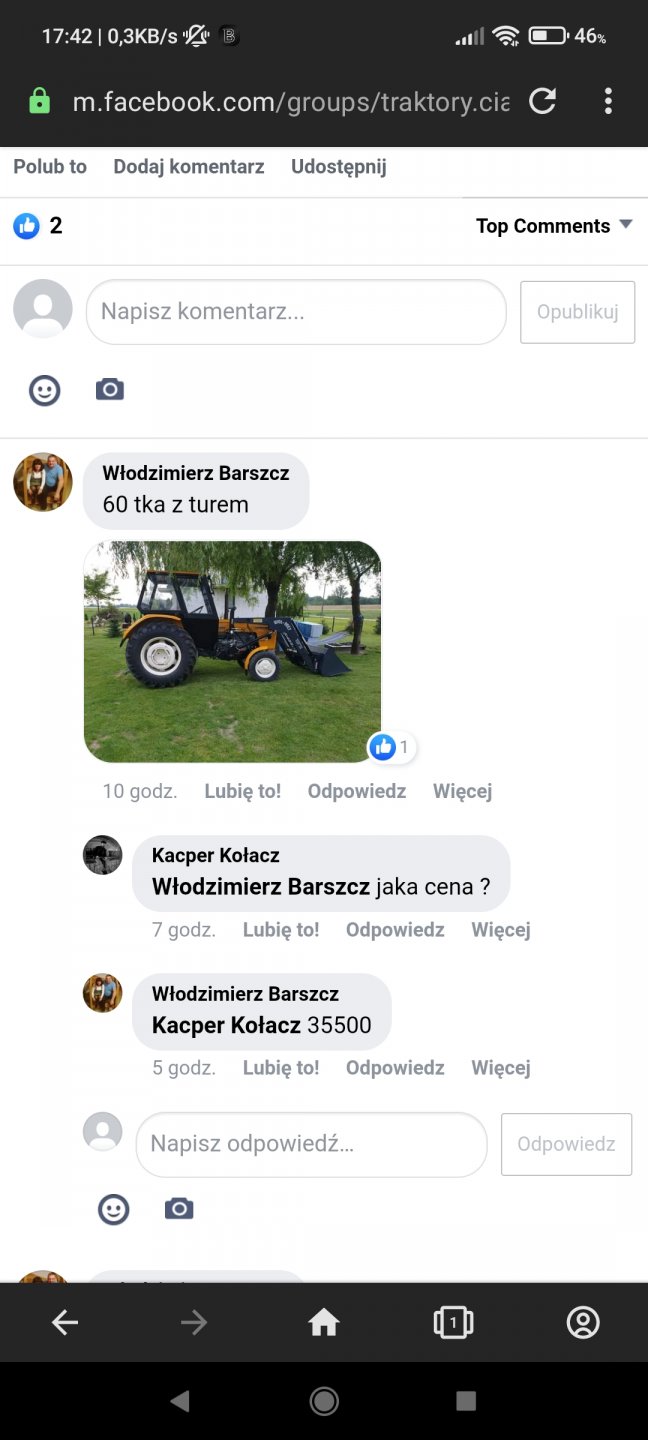Open the tractor photo in comment
The height and width of the screenshot is (1440, 648).
coord(232,652)
